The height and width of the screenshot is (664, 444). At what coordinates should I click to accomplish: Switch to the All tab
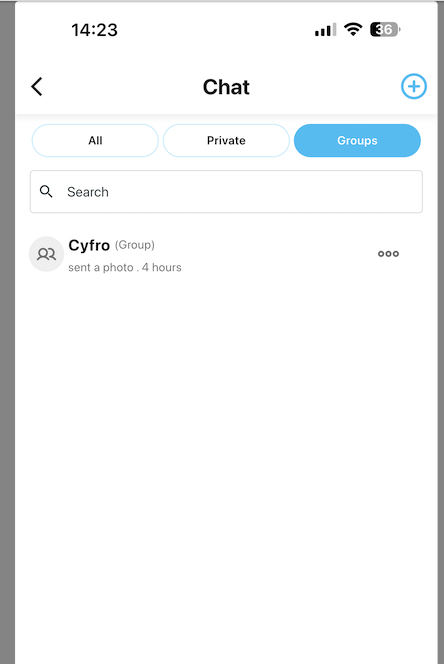click(x=95, y=141)
